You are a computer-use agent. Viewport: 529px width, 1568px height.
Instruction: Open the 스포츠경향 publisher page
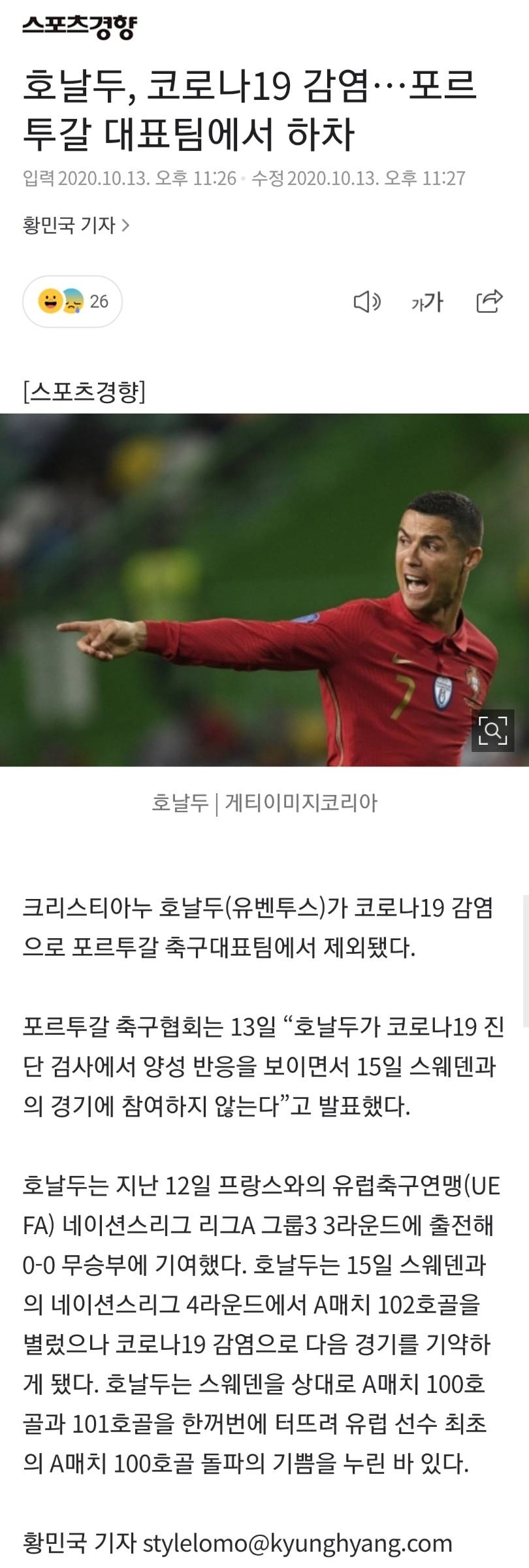(x=80, y=26)
